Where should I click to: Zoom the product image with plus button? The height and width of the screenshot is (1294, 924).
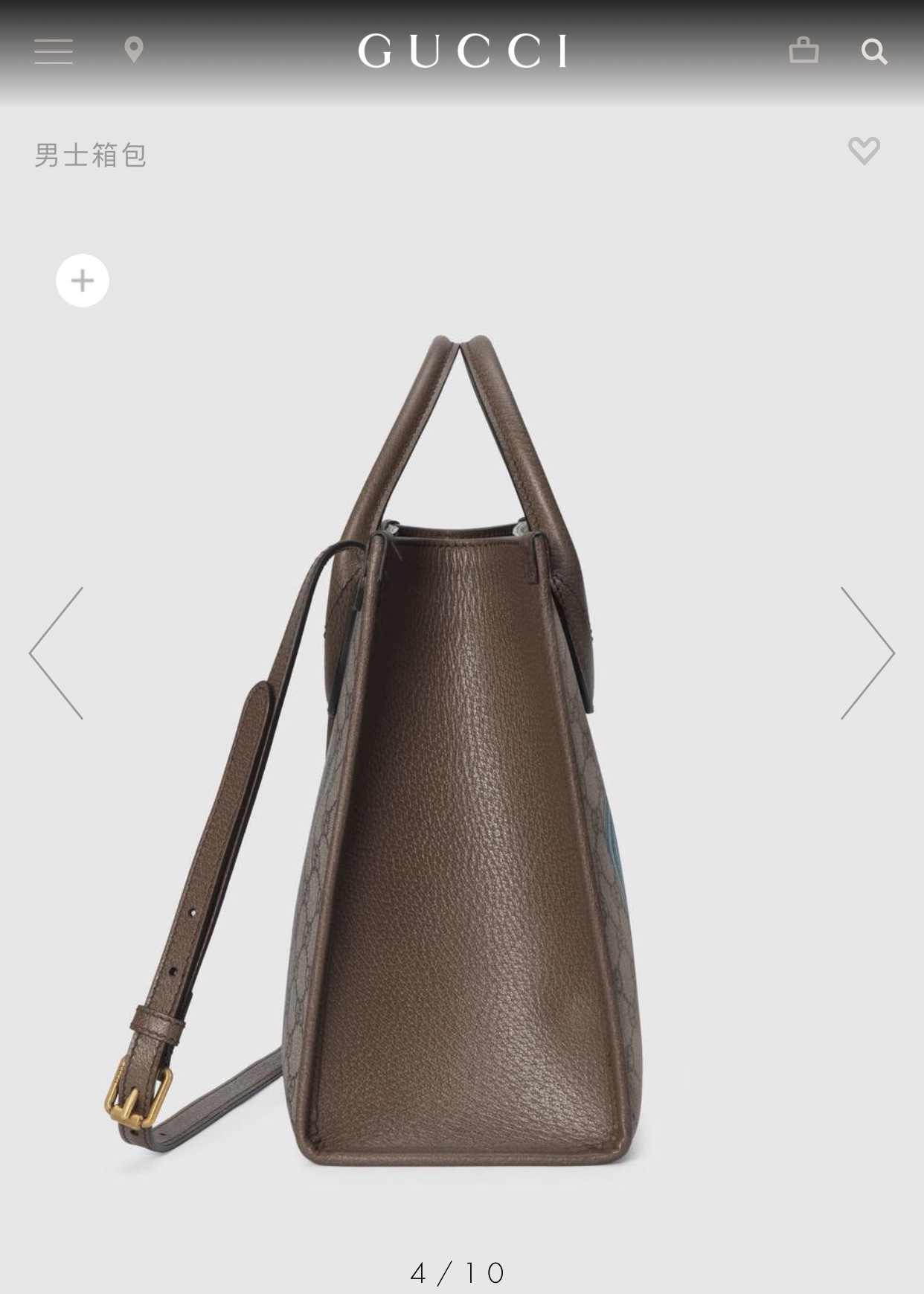point(83,281)
